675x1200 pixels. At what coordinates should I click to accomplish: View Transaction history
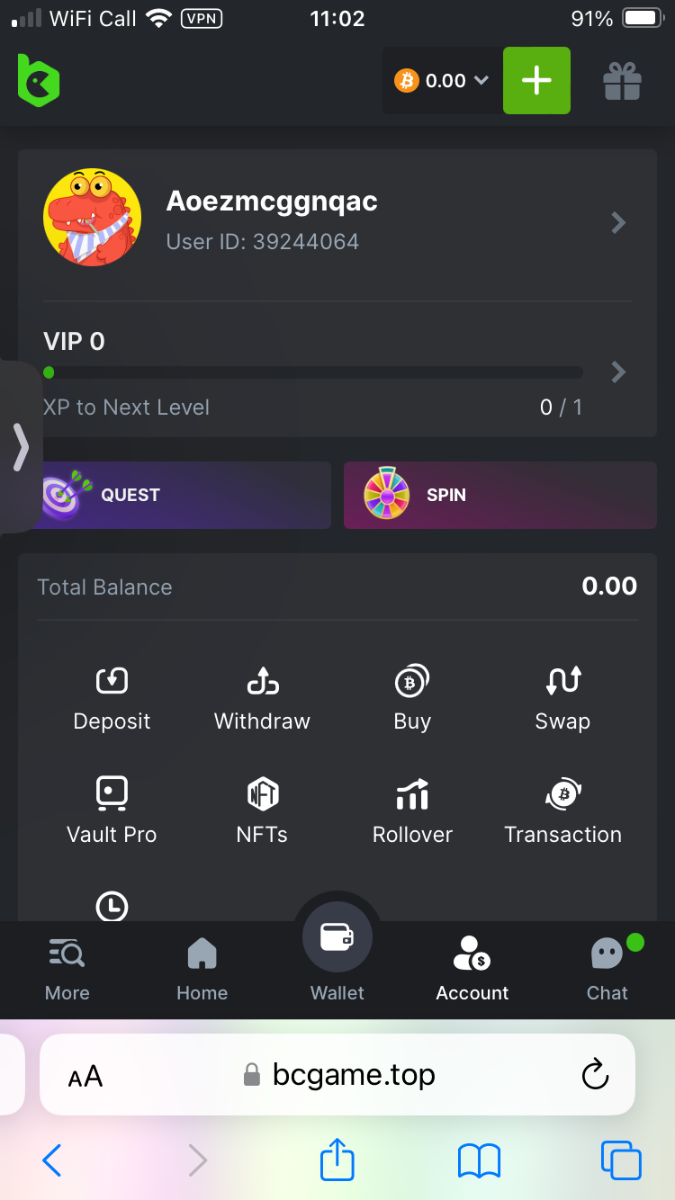pos(563,812)
